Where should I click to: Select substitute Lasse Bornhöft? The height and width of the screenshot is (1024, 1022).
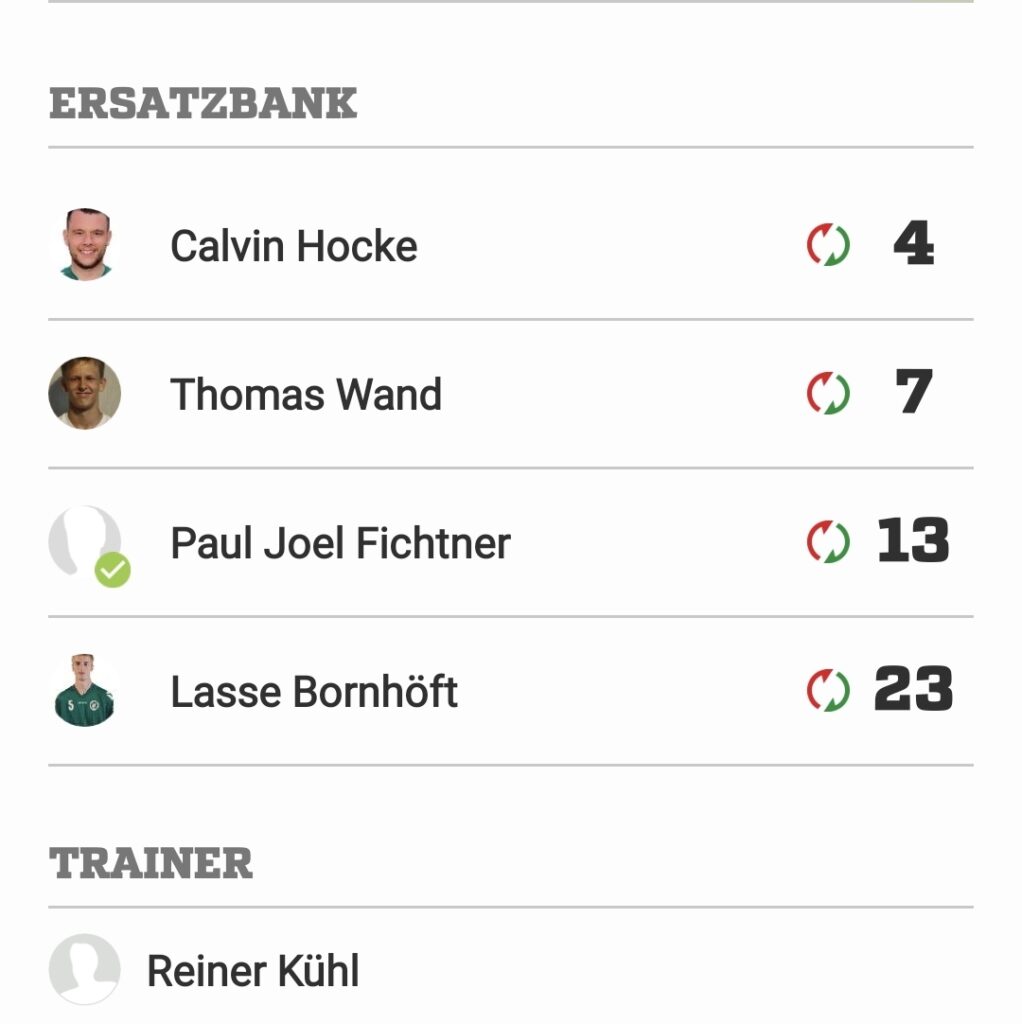tap(313, 692)
